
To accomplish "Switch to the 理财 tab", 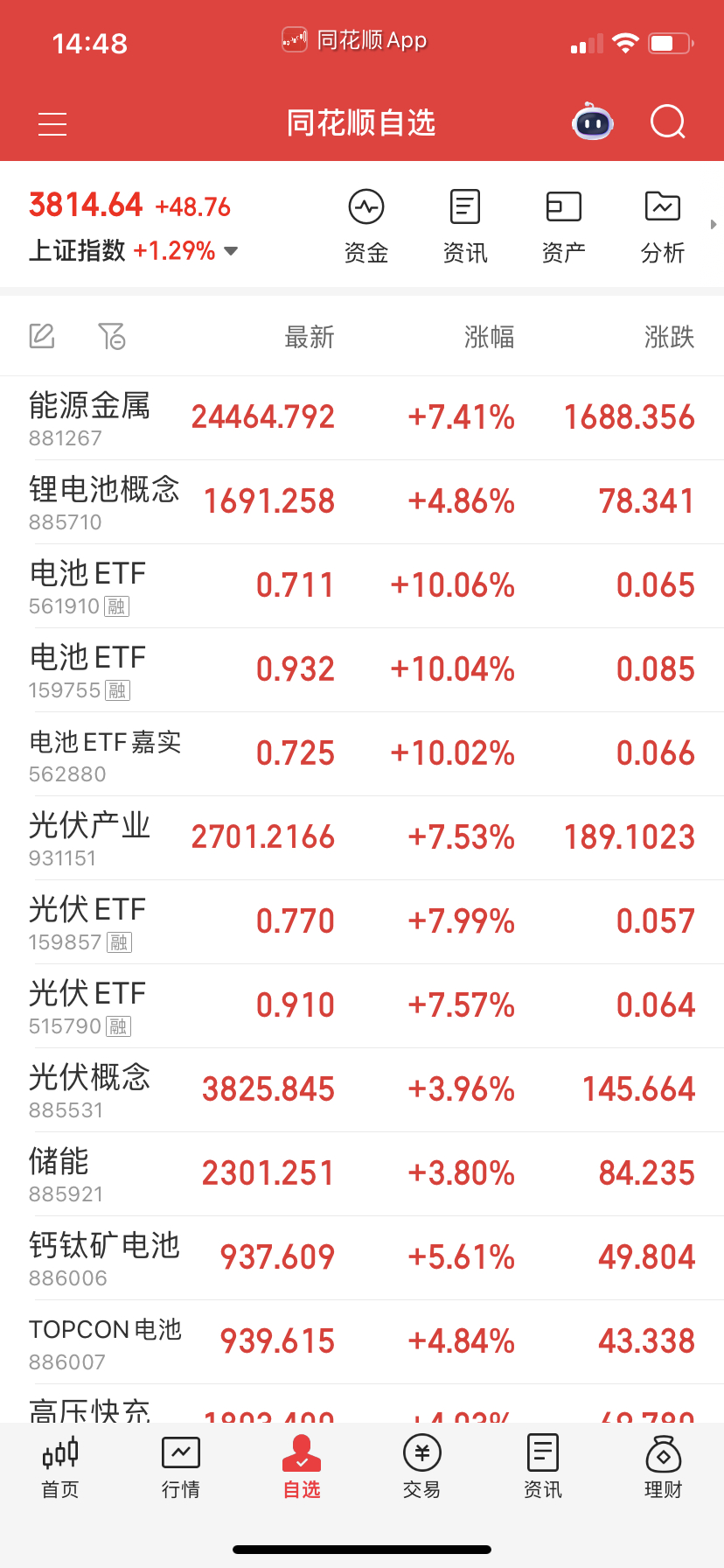I will 664,1467.
